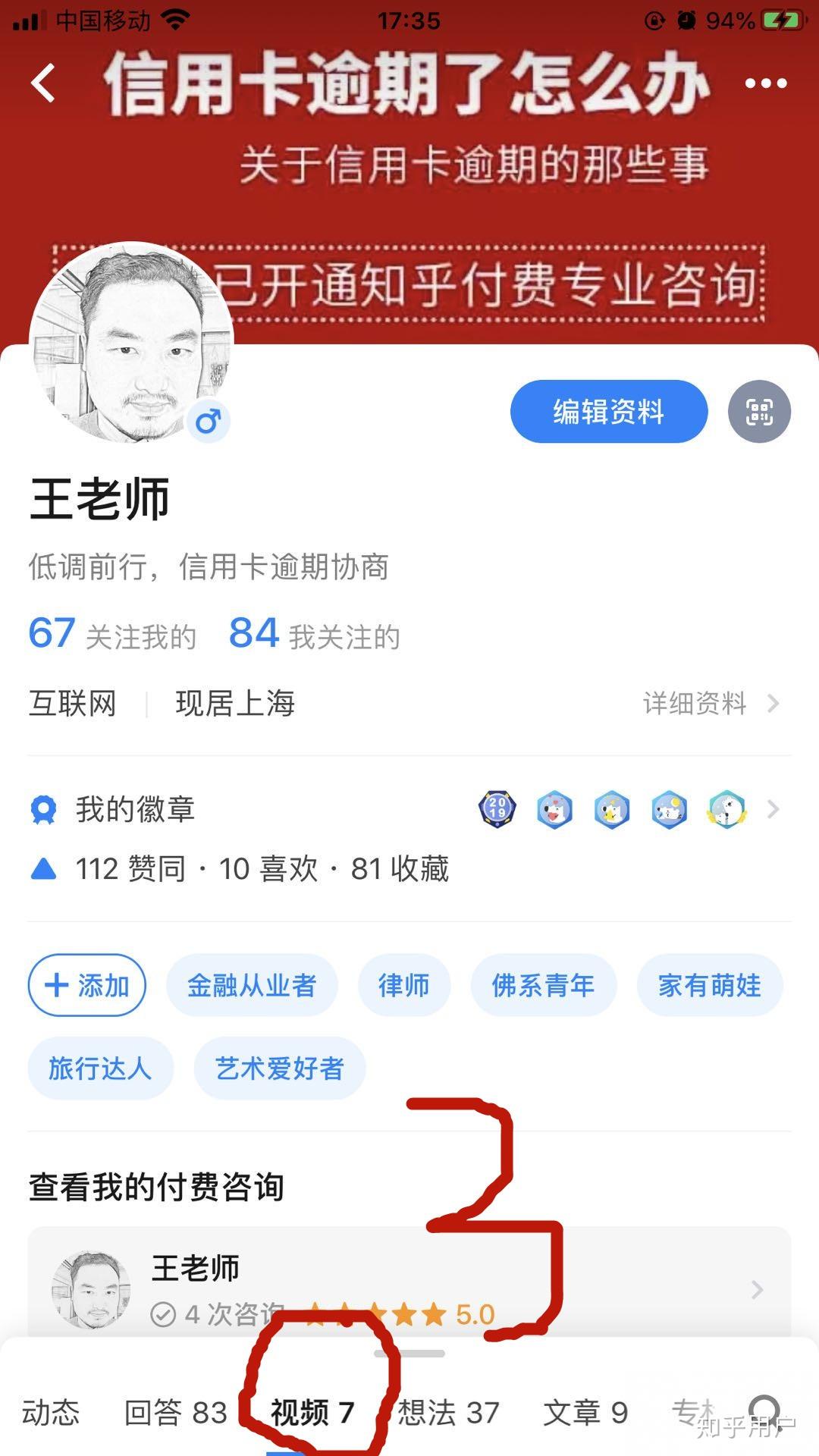This screenshot has width=819, height=1456.
Task: Select the 律师 tag chip
Action: point(404,985)
